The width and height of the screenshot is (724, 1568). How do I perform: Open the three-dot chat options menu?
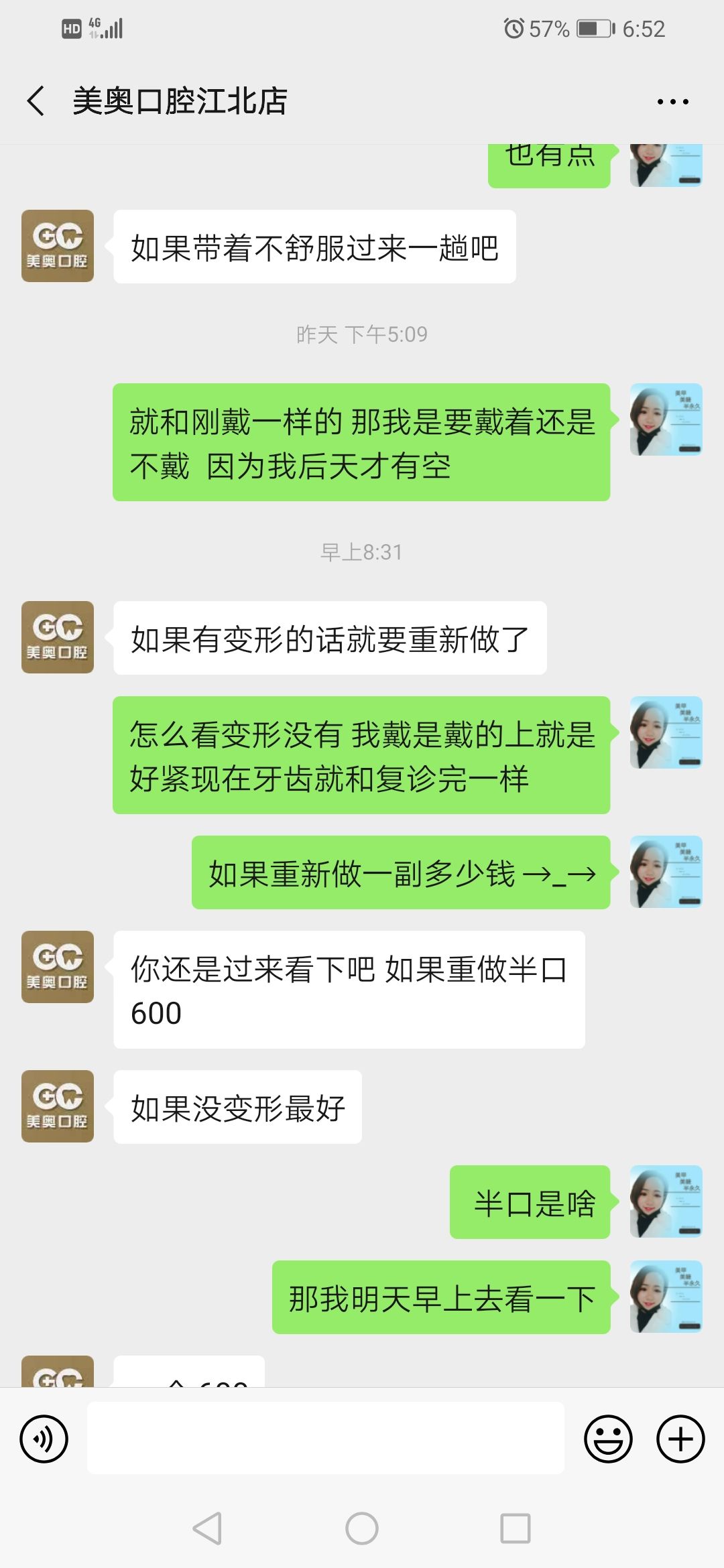coord(672,102)
